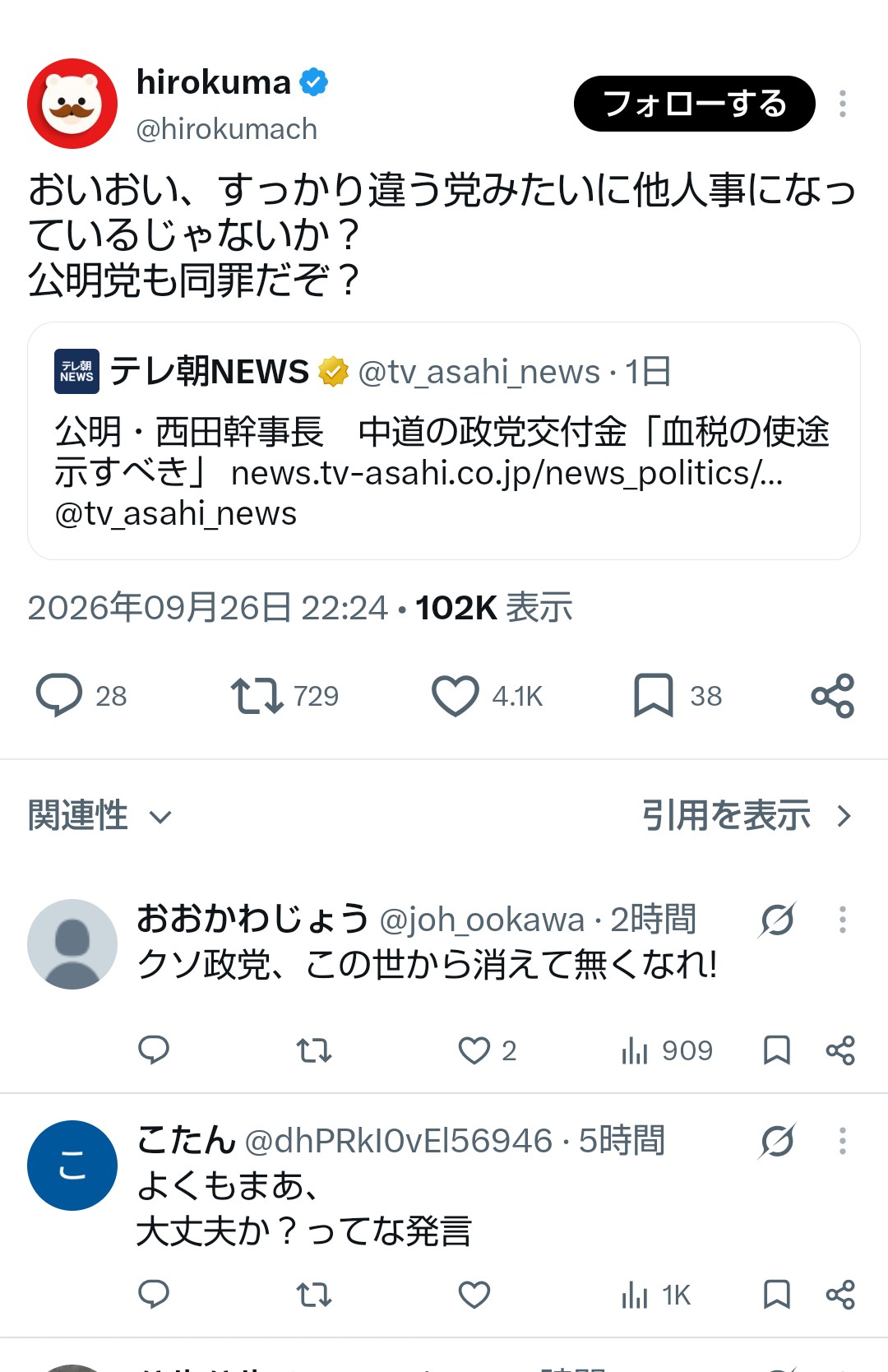
Task: Like こたん's reply
Action: tap(474, 1295)
